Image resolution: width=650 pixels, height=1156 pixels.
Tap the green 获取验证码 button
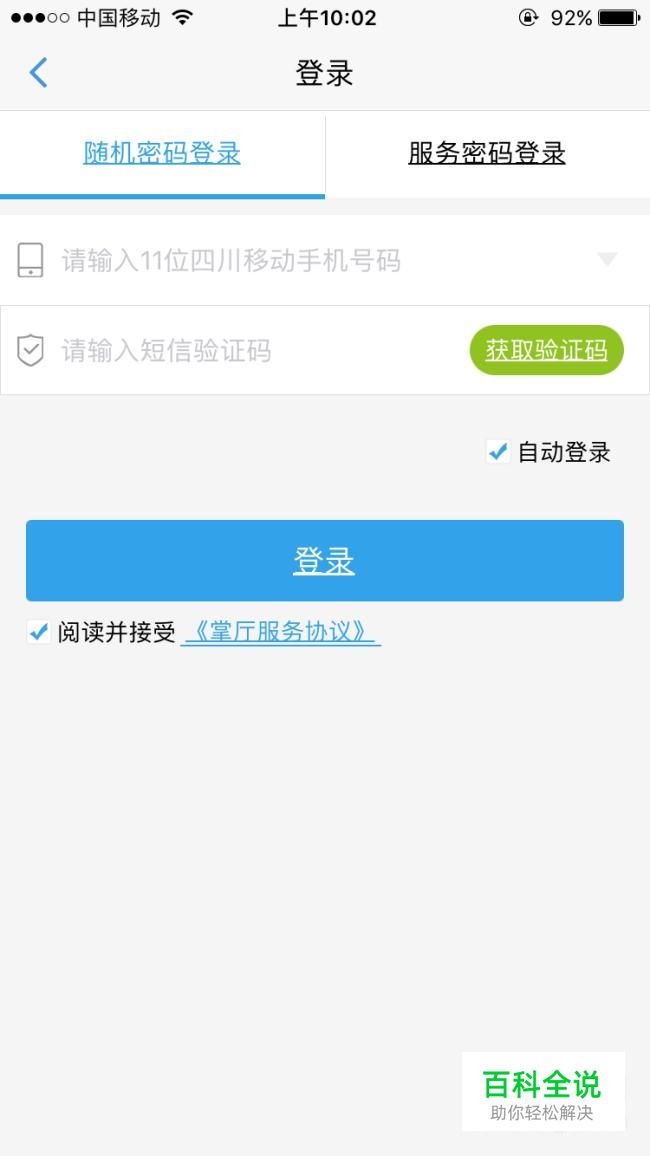(x=547, y=350)
